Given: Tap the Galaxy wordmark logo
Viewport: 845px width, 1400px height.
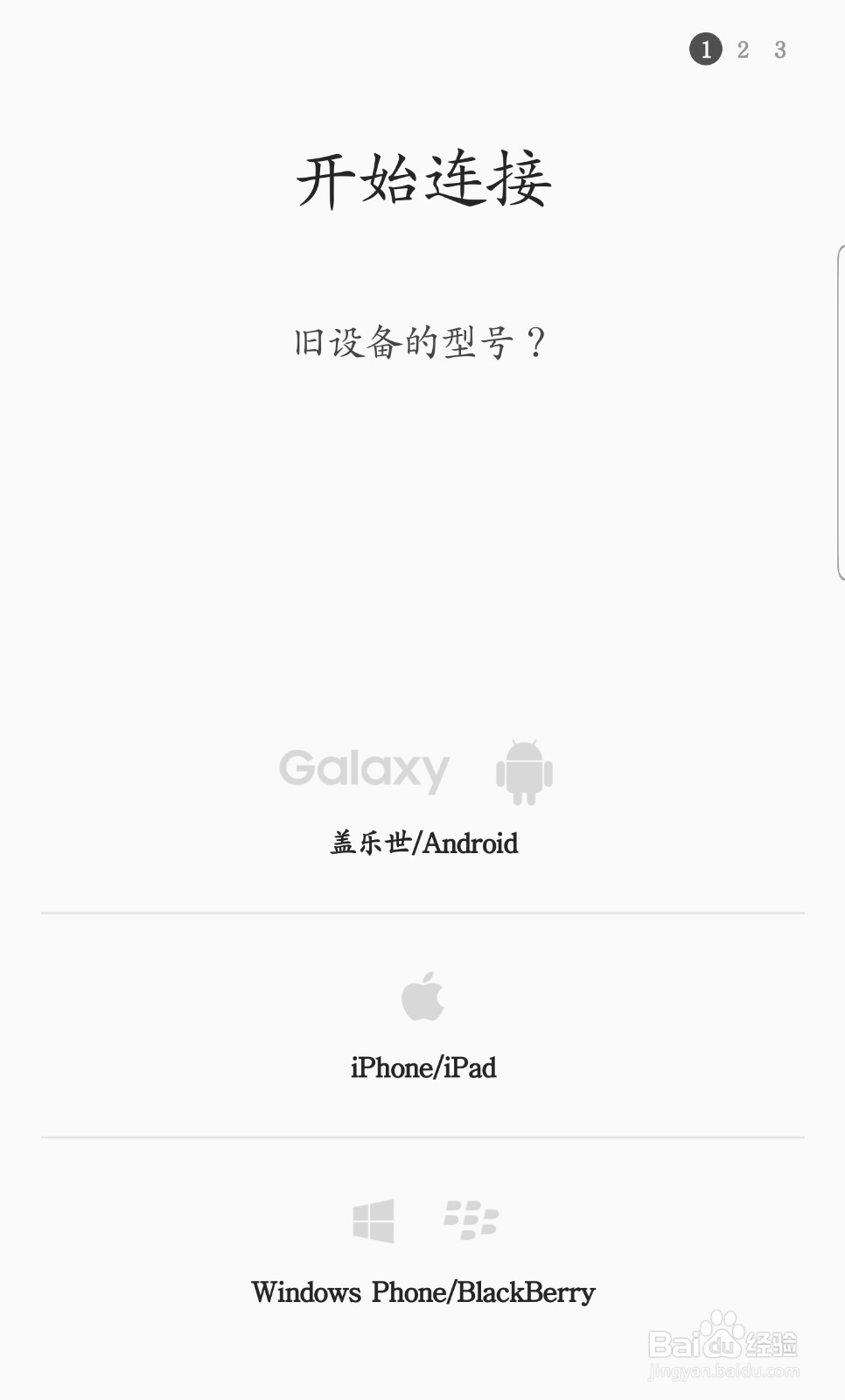Looking at the screenshot, I should [364, 769].
